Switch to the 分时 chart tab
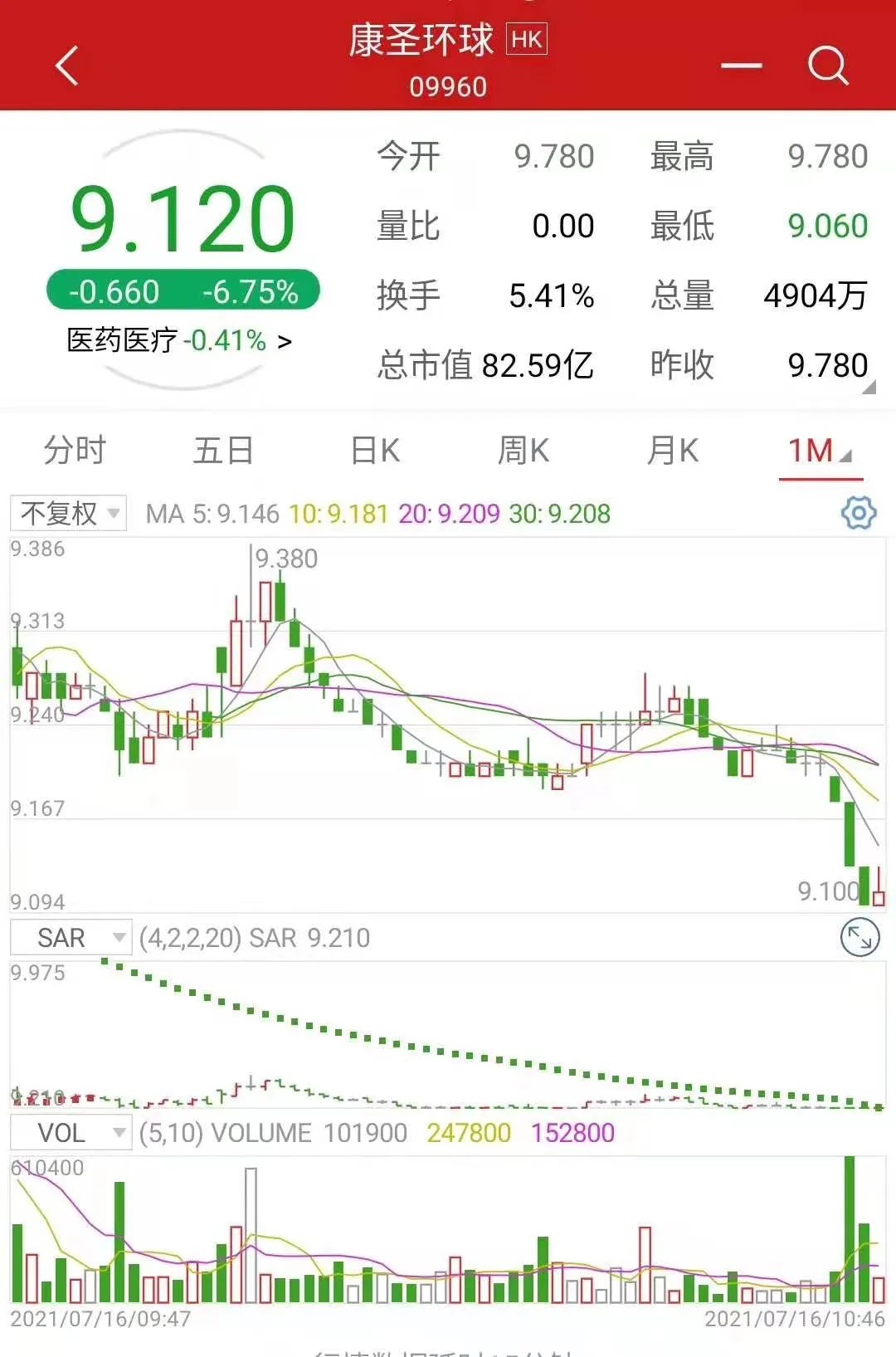Viewport: 896px width, 1357px height. click(x=75, y=451)
